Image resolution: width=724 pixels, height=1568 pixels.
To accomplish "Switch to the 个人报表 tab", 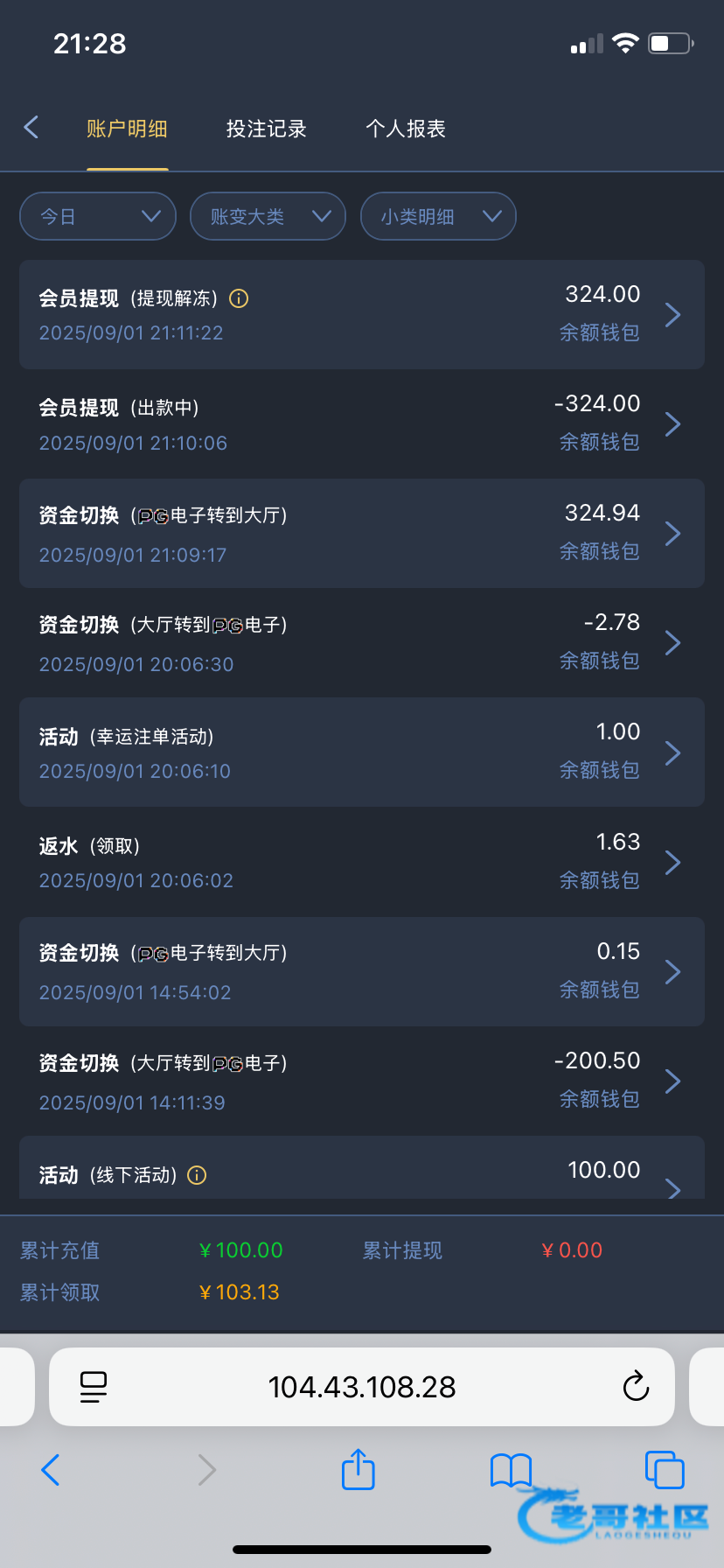I will (x=406, y=129).
